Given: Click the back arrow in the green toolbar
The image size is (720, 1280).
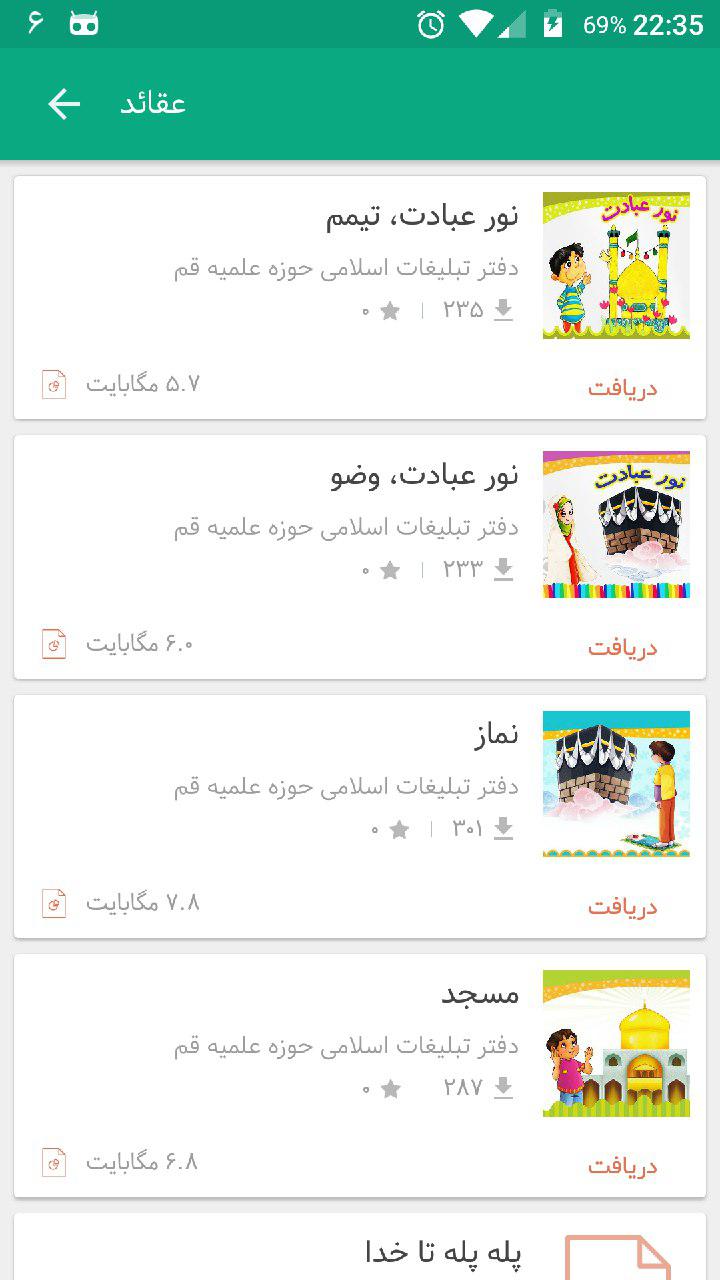Looking at the screenshot, I should [x=64, y=103].
